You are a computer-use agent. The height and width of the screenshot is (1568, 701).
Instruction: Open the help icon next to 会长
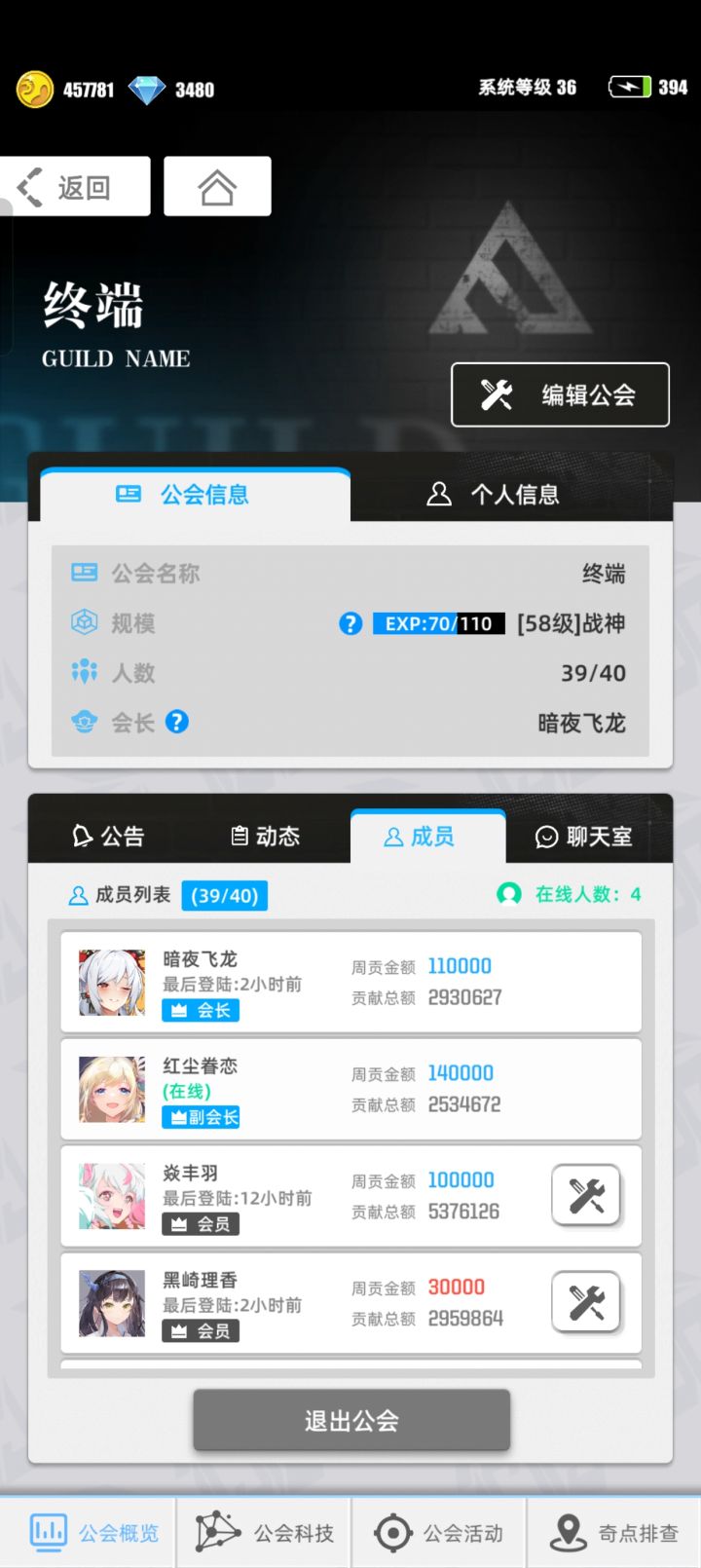[177, 723]
